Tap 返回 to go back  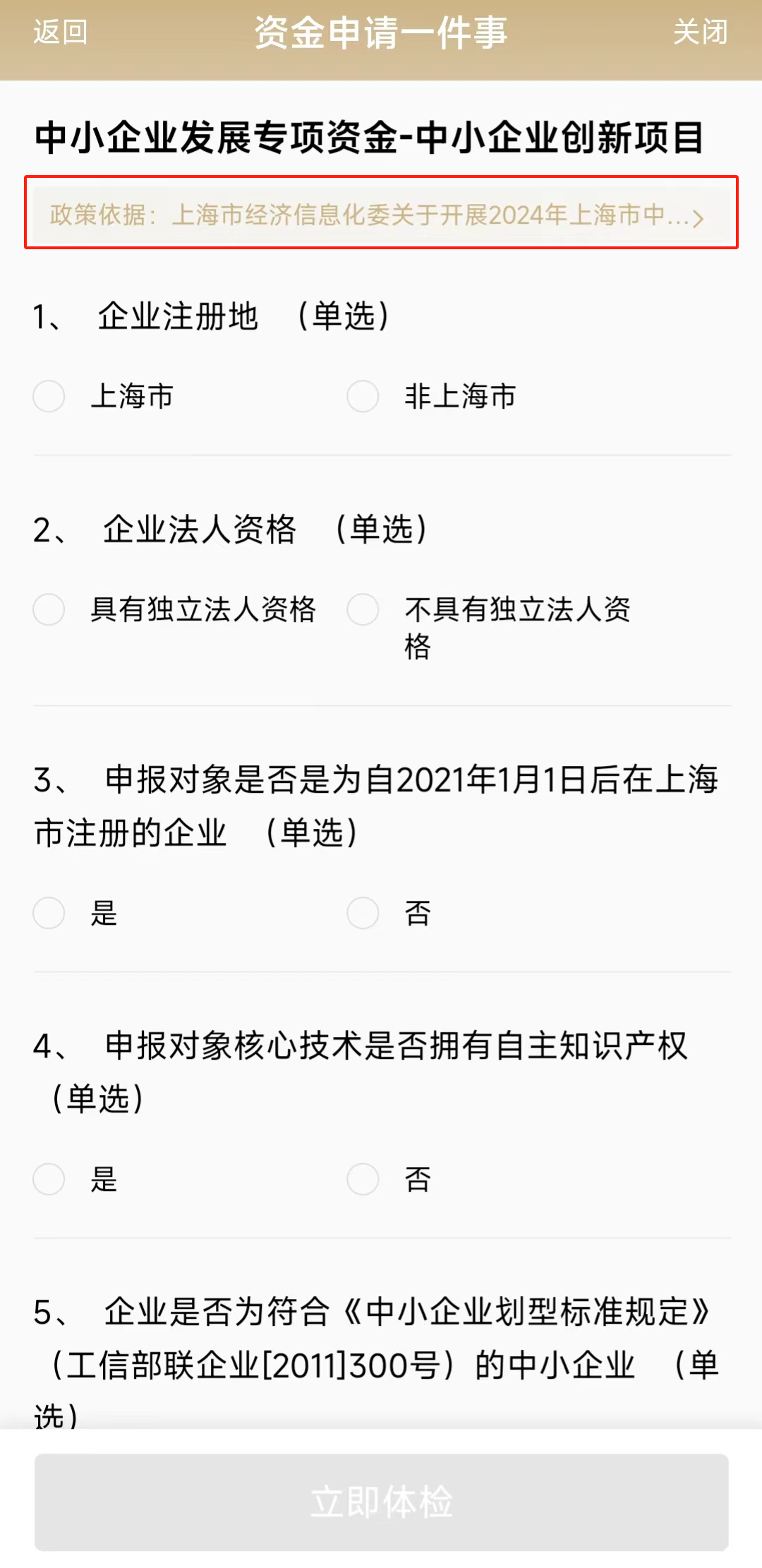tap(61, 32)
